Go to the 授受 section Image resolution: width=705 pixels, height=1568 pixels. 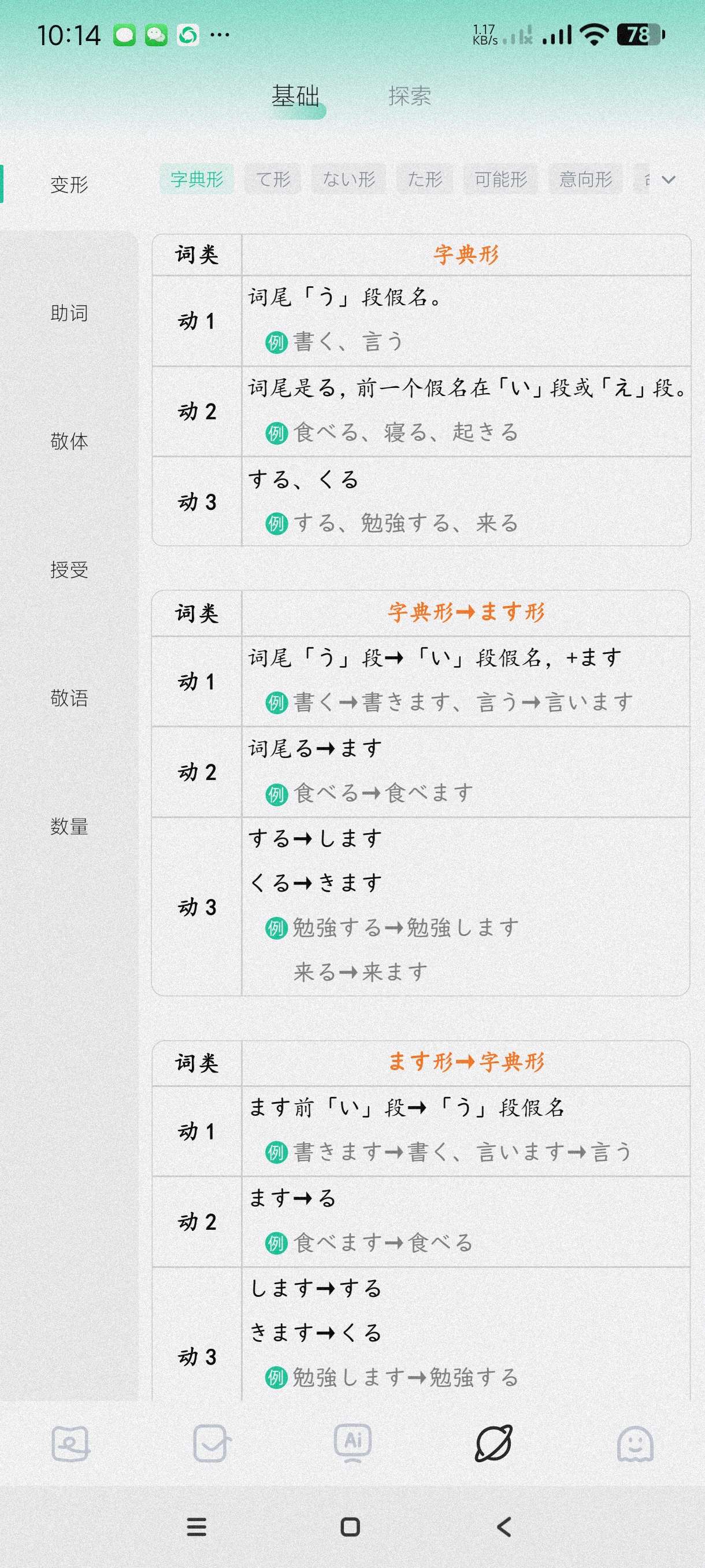pos(69,569)
